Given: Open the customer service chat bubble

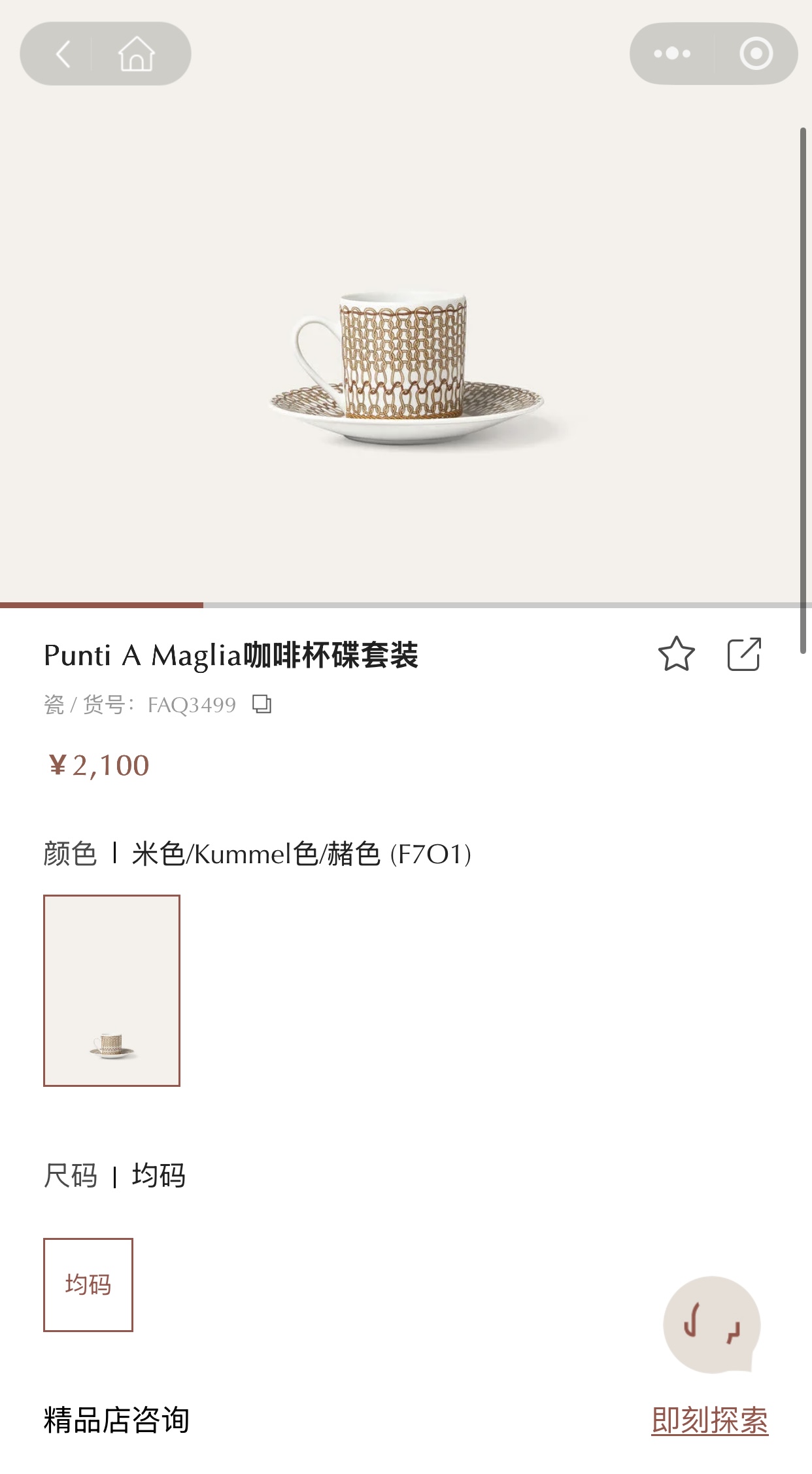Looking at the screenshot, I should [711, 1324].
